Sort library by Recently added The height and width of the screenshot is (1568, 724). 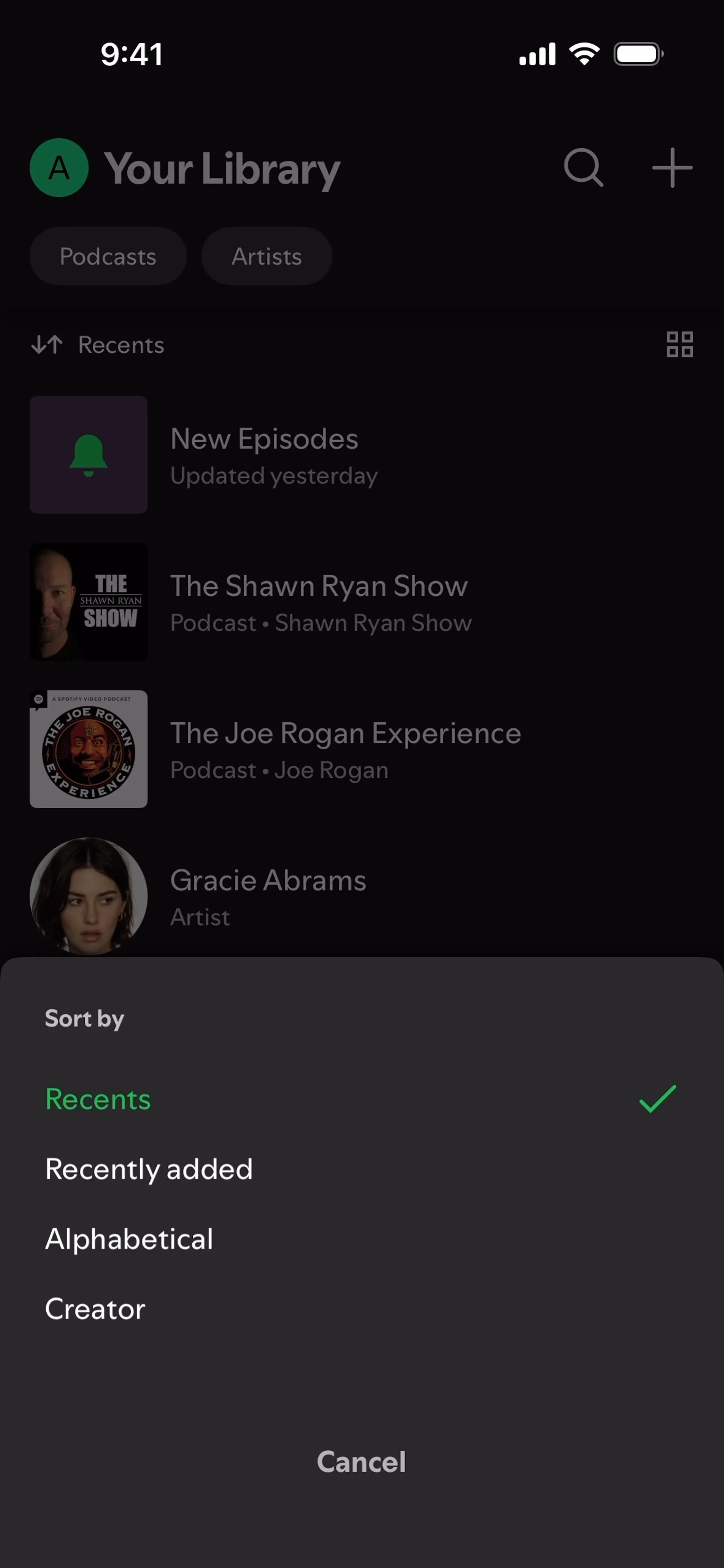149,1169
